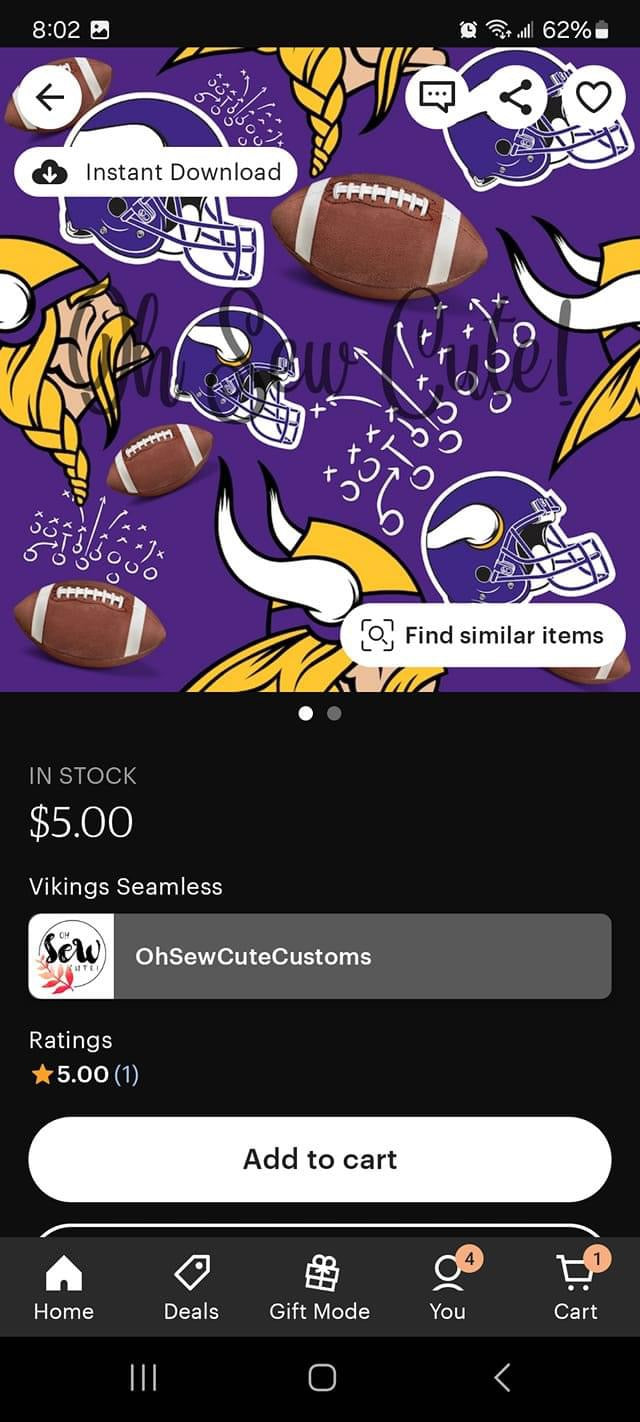
Task: Tap the system back button
Action: [502, 1377]
